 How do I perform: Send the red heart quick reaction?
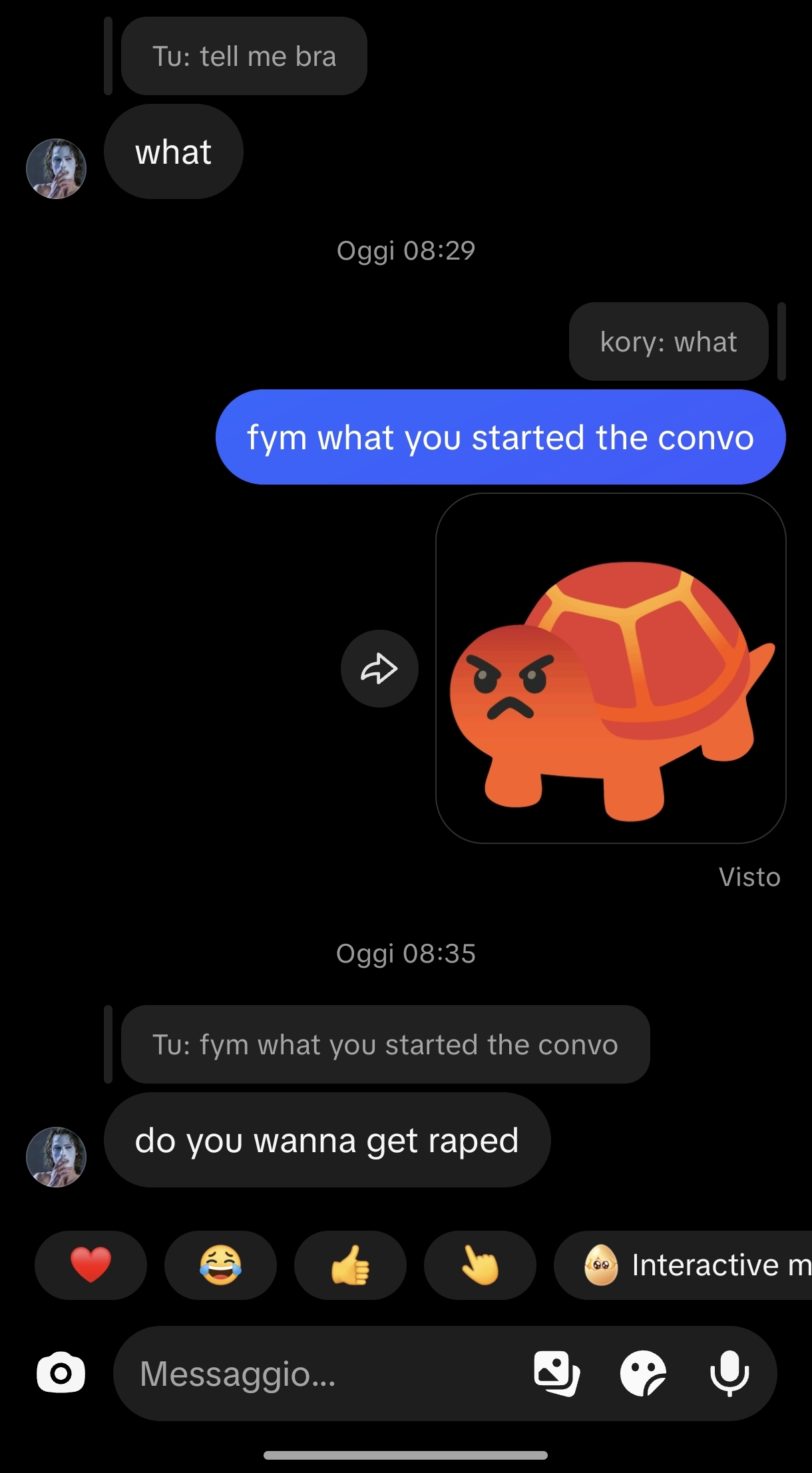coord(91,1265)
